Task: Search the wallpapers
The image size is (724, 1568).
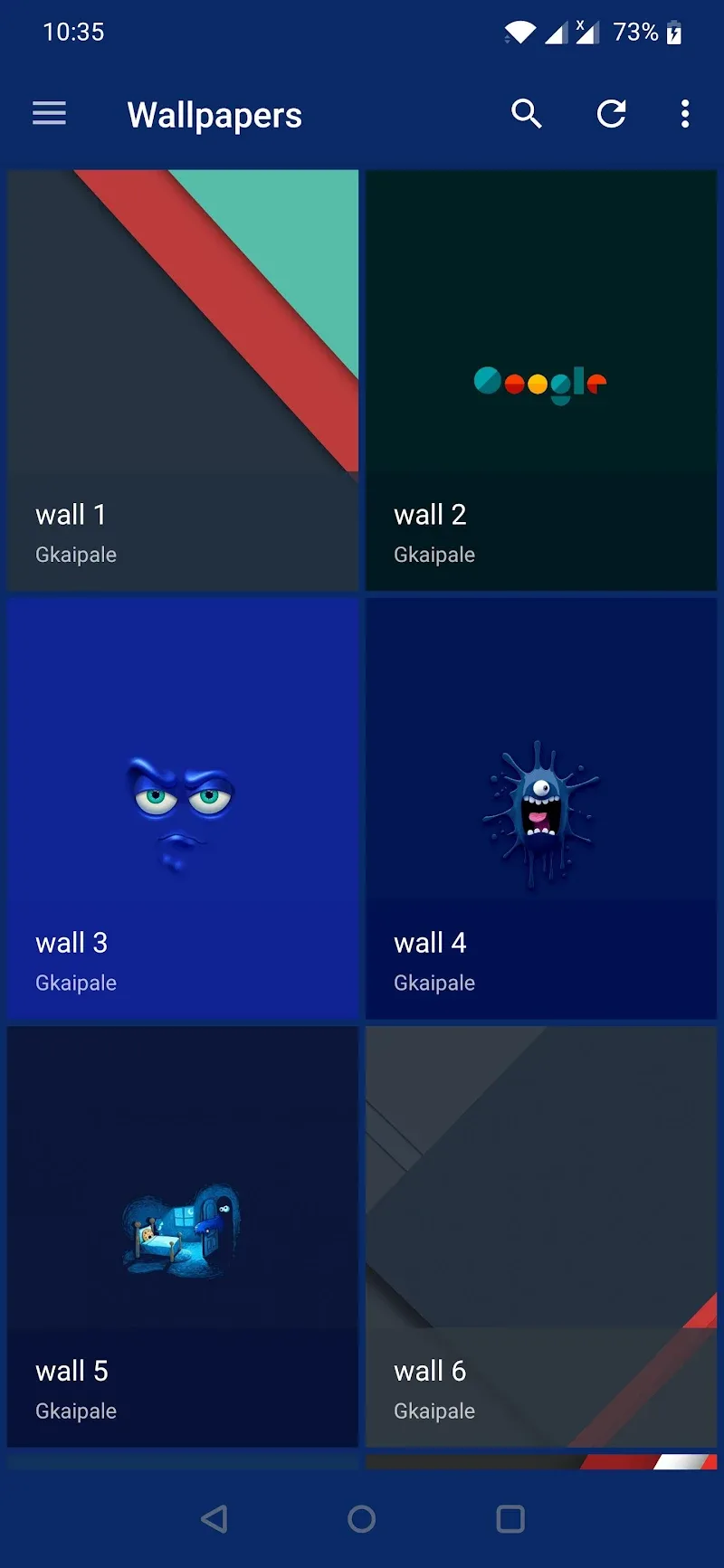Action: click(526, 113)
